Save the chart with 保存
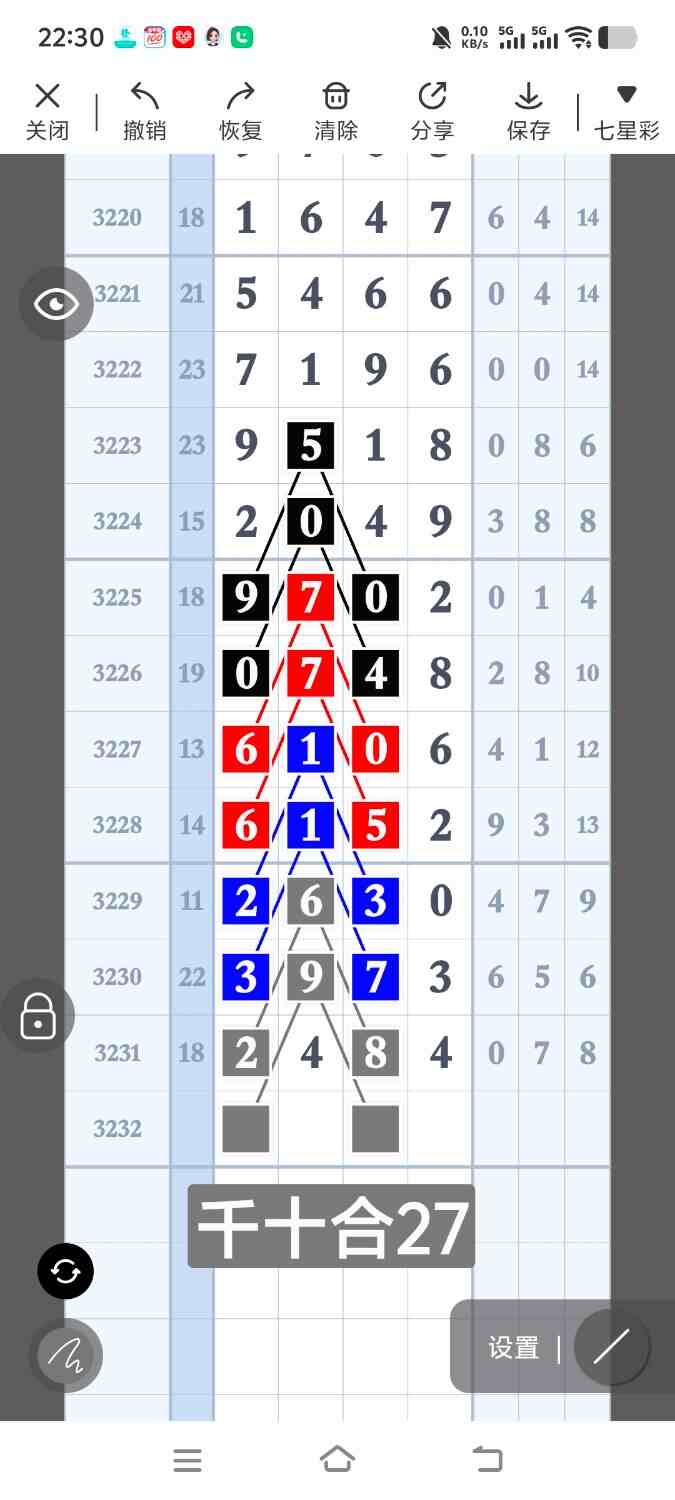 (x=528, y=111)
